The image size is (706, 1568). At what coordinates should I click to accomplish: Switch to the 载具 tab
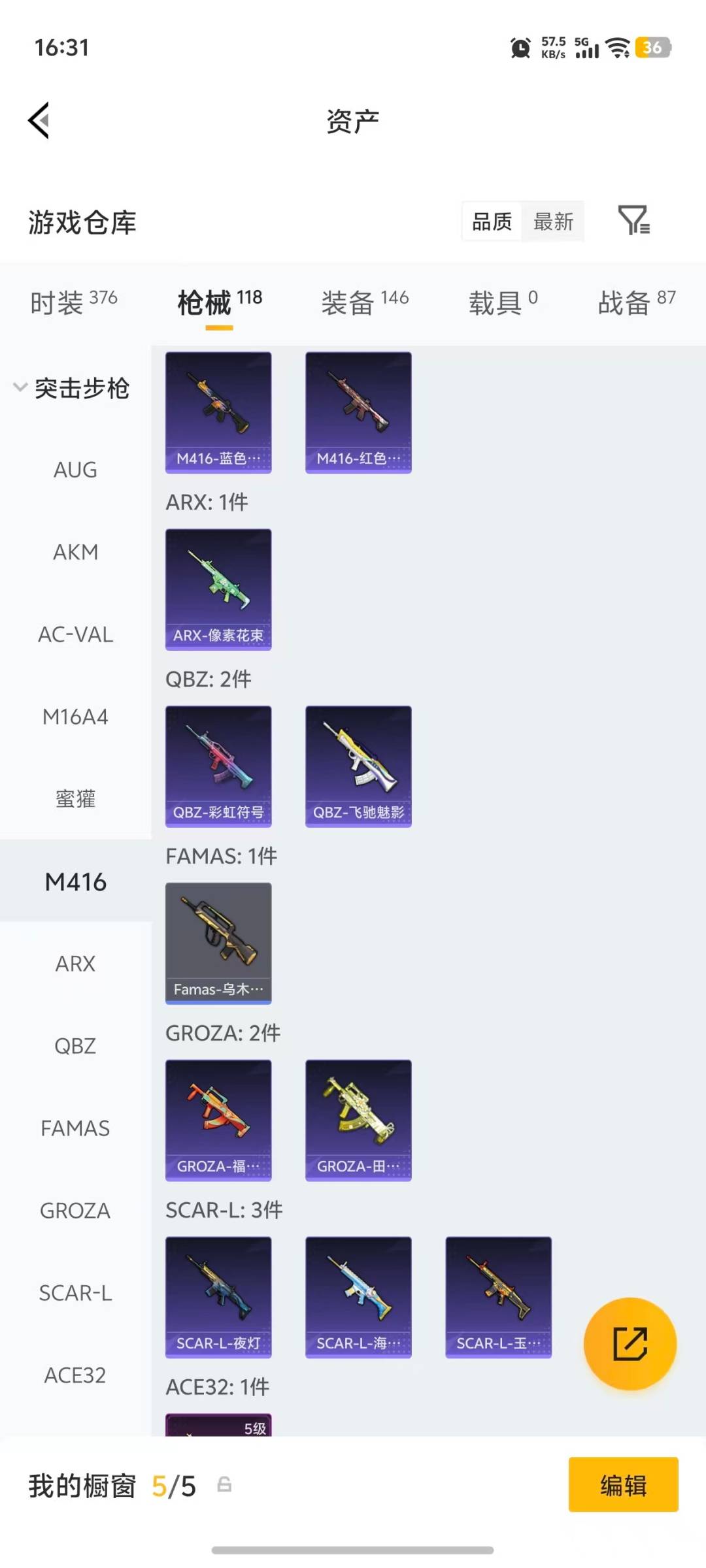click(503, 302)
